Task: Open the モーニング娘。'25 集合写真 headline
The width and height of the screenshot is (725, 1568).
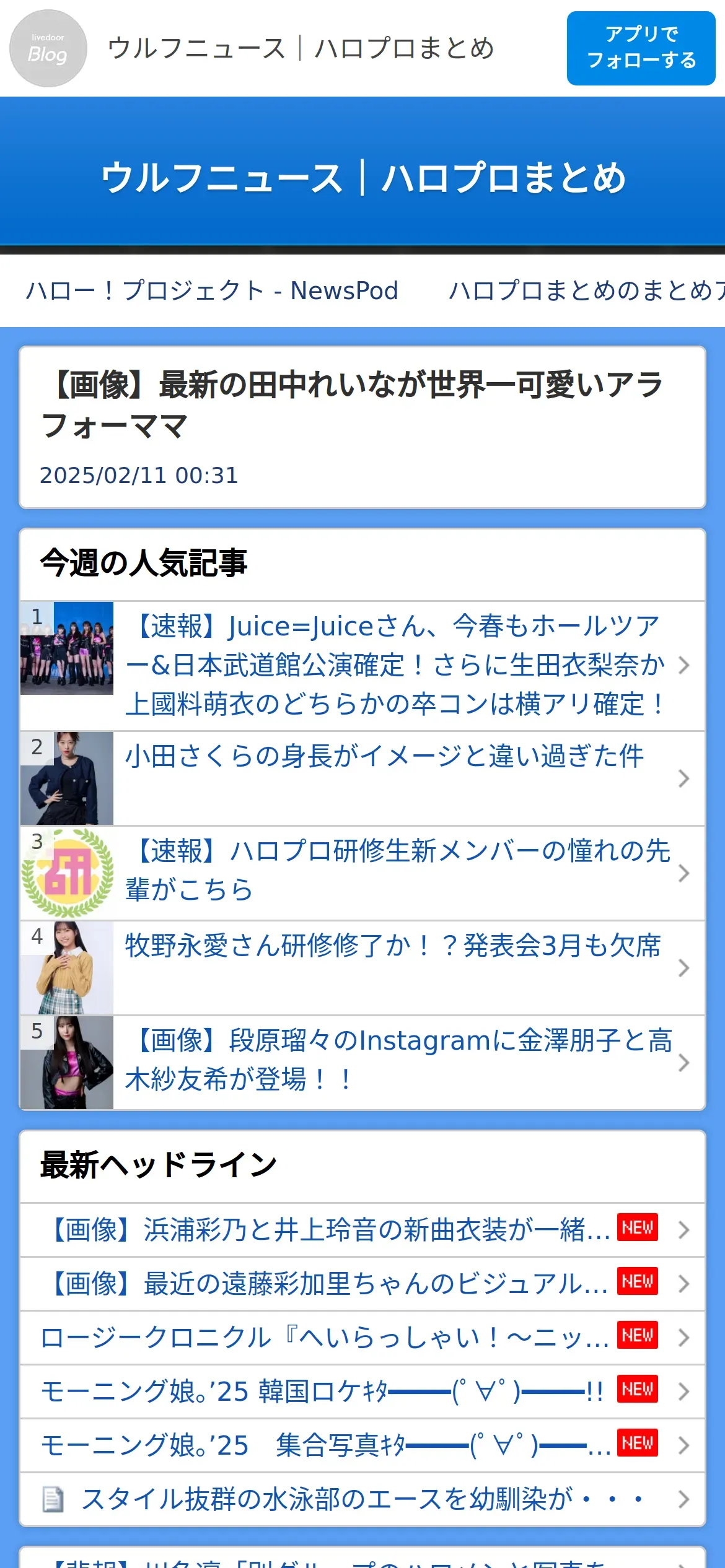Action: pyautogui.click(x=362, y=1445)
